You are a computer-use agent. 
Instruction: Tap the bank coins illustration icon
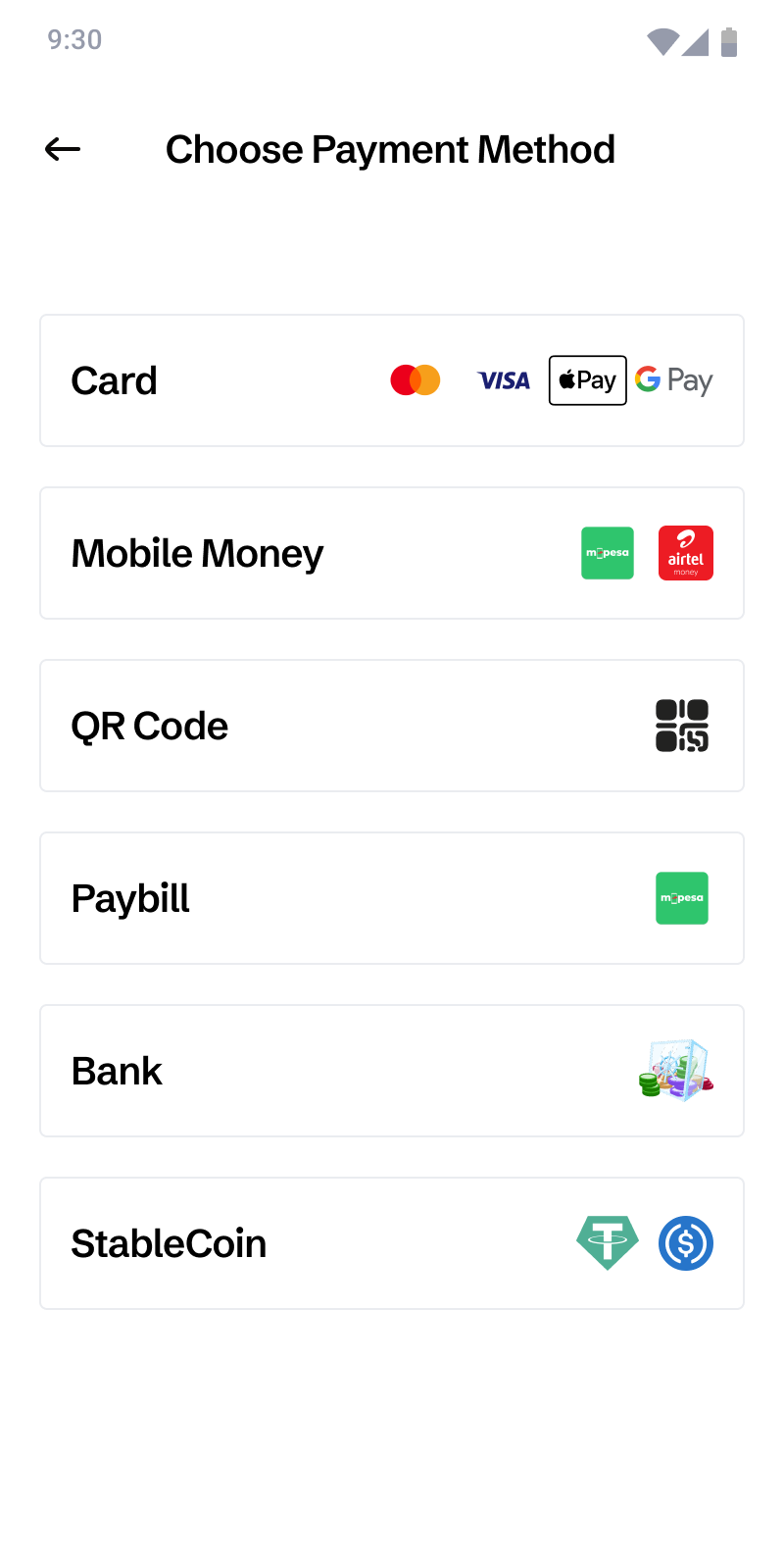point(674,1070)
